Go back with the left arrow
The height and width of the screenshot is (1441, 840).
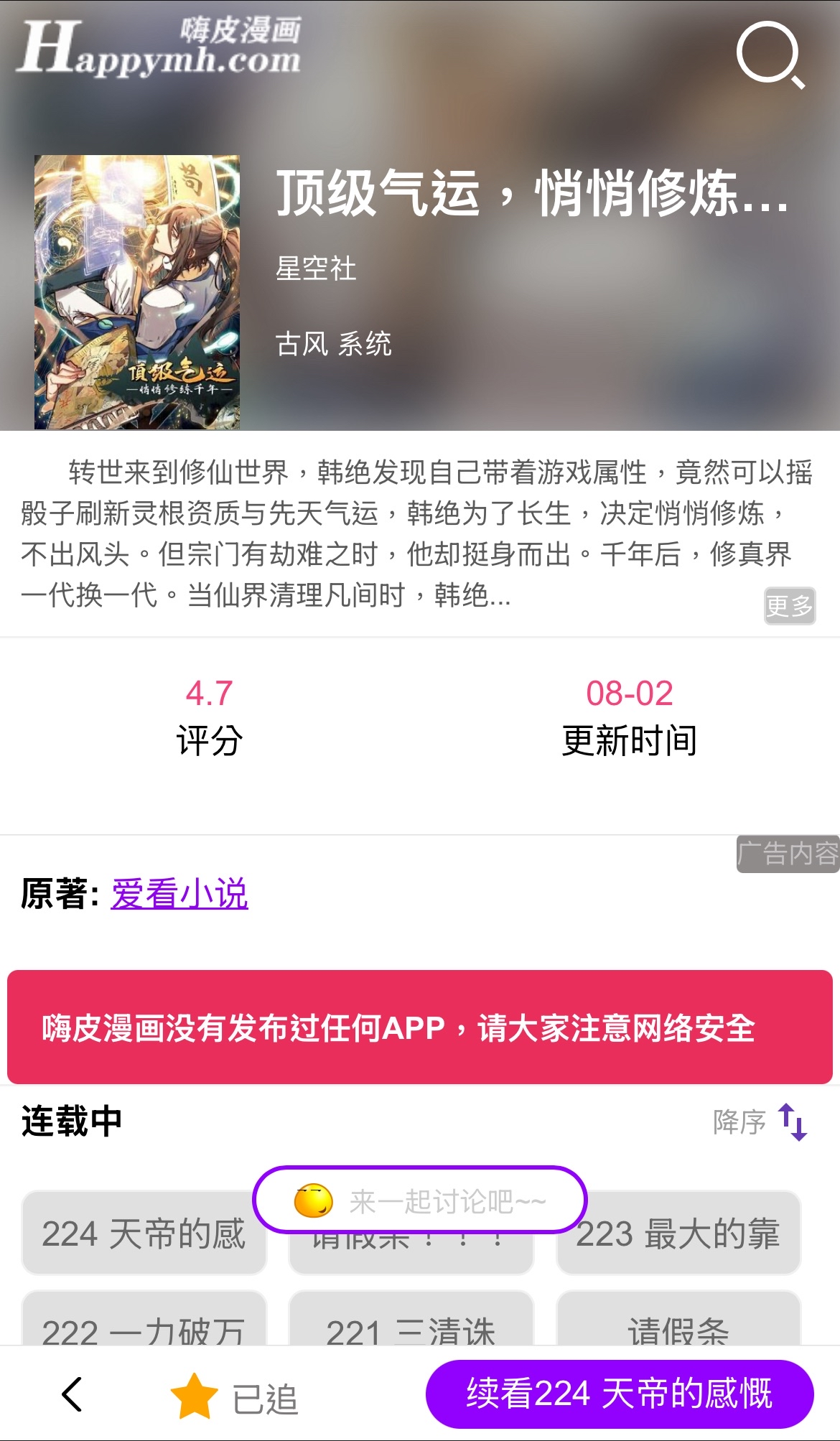click(x=72, y=1394)
